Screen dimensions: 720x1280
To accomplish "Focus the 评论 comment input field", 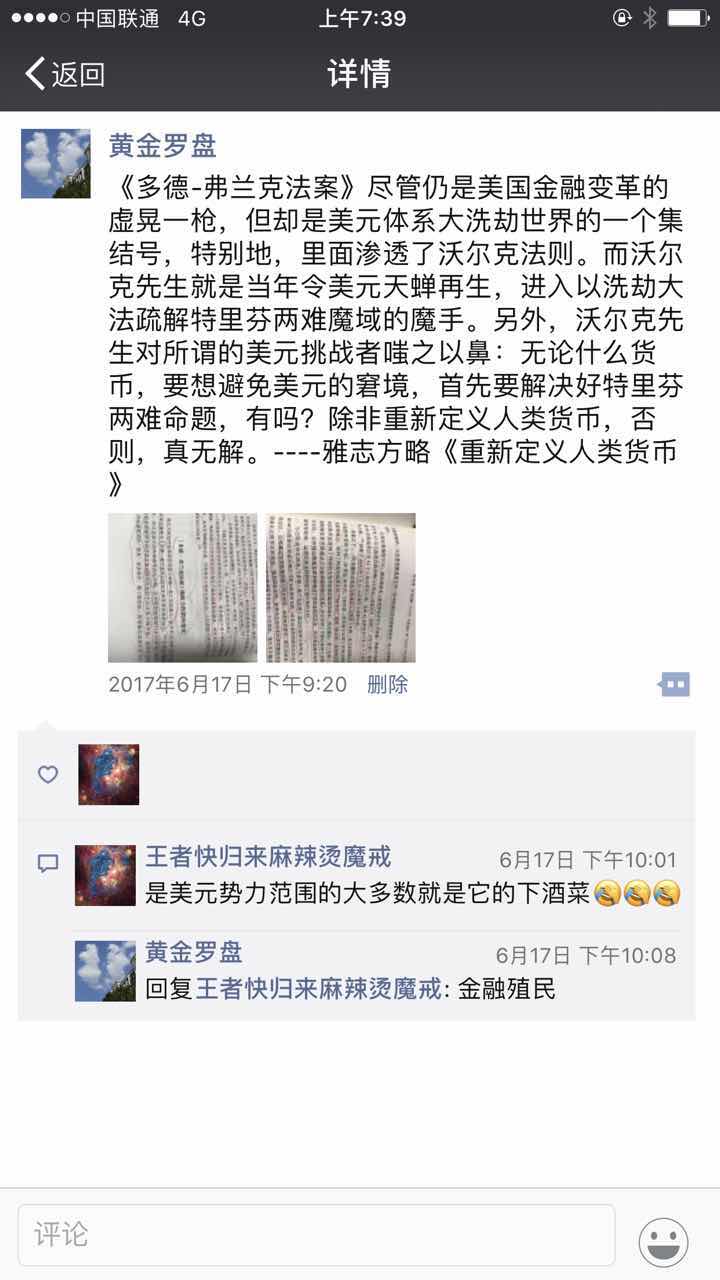I will (x=316, y=1235).
